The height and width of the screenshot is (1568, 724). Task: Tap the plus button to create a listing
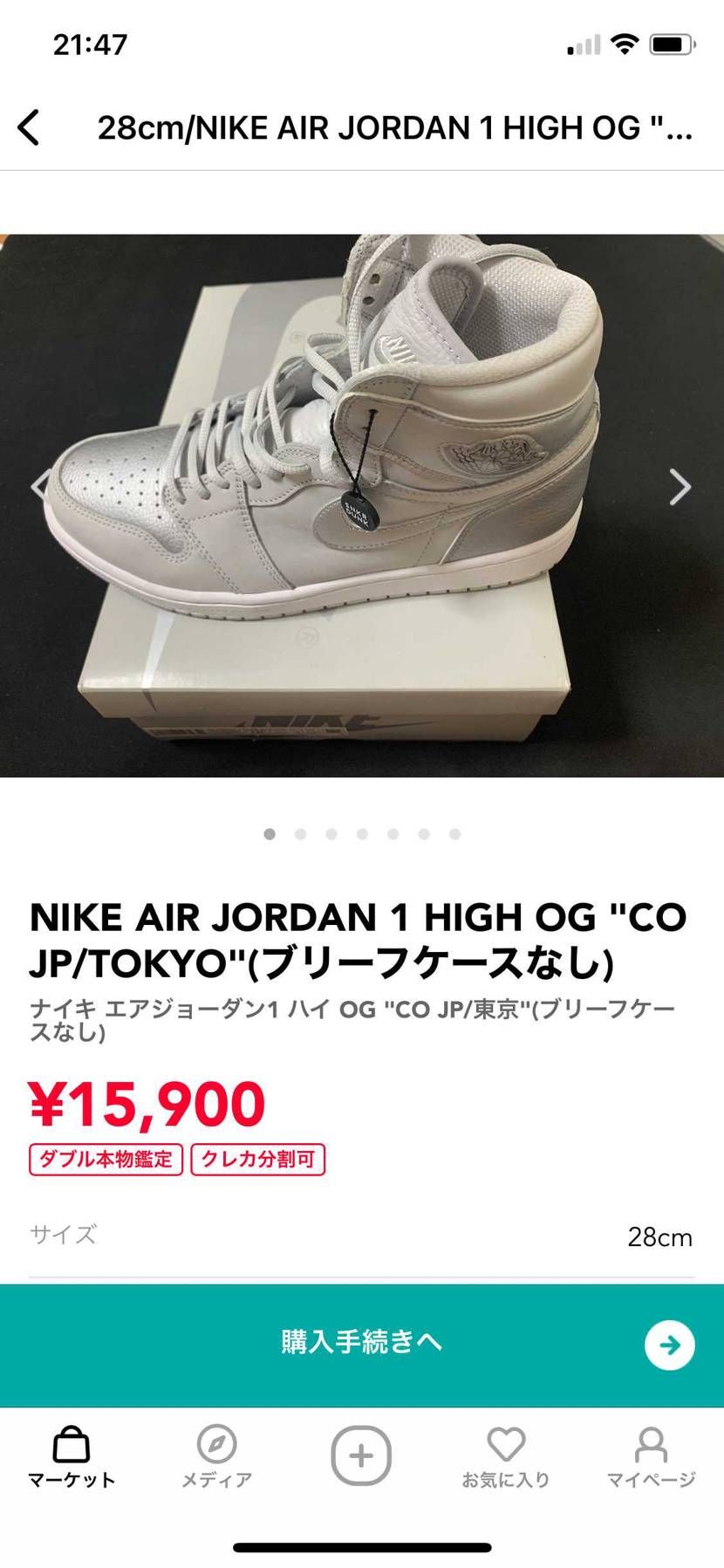pyautogui.click(x=361, y=1455)
